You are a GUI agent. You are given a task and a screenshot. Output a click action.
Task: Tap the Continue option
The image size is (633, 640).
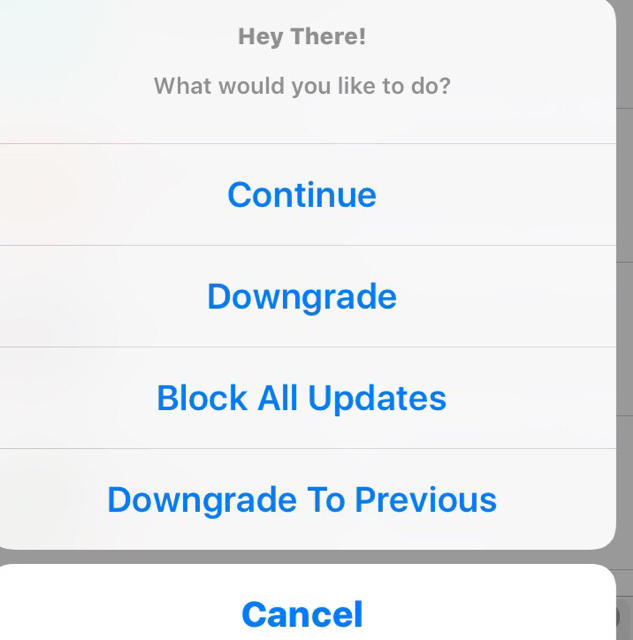click(302, 194)
